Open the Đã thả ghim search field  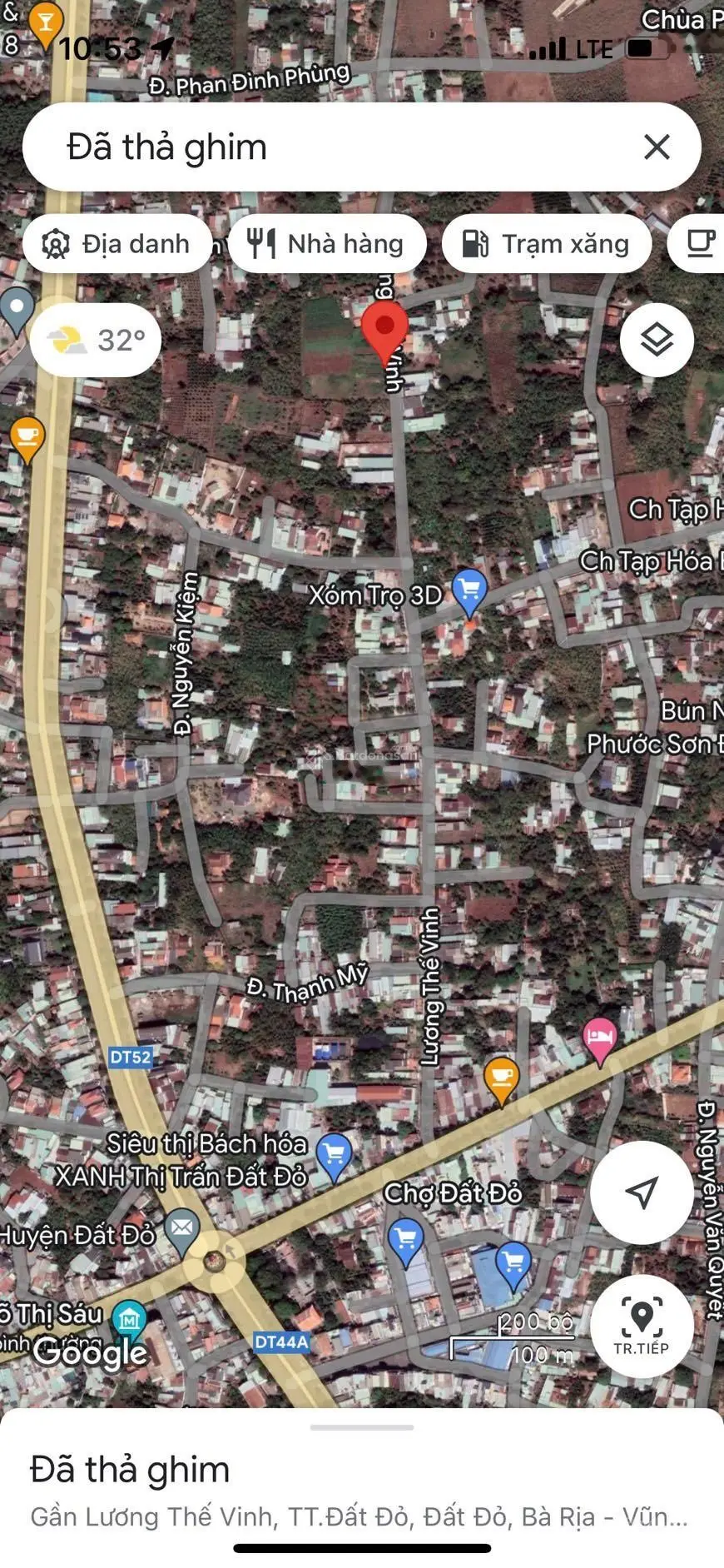[x=333, y=147]
